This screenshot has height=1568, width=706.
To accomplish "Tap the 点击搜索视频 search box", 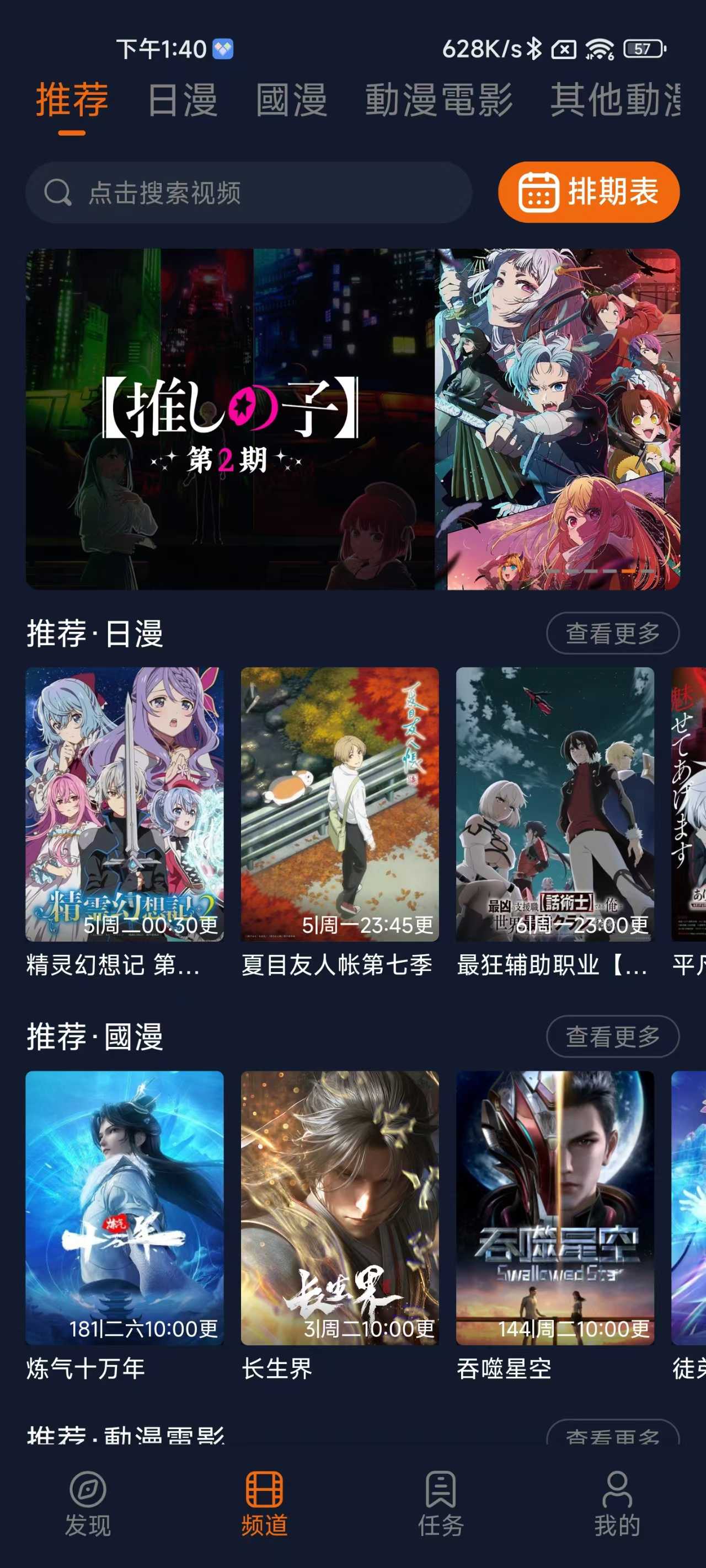I will point(249,193).
